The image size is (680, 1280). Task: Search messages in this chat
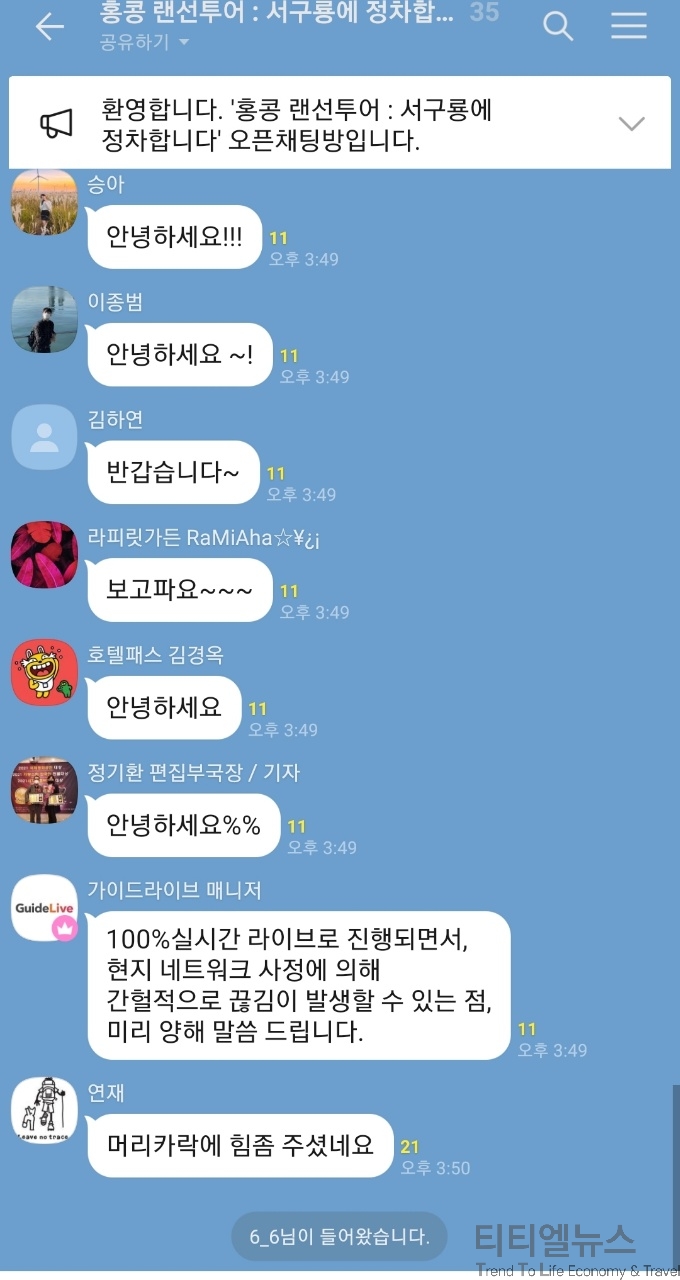point(558,26)
